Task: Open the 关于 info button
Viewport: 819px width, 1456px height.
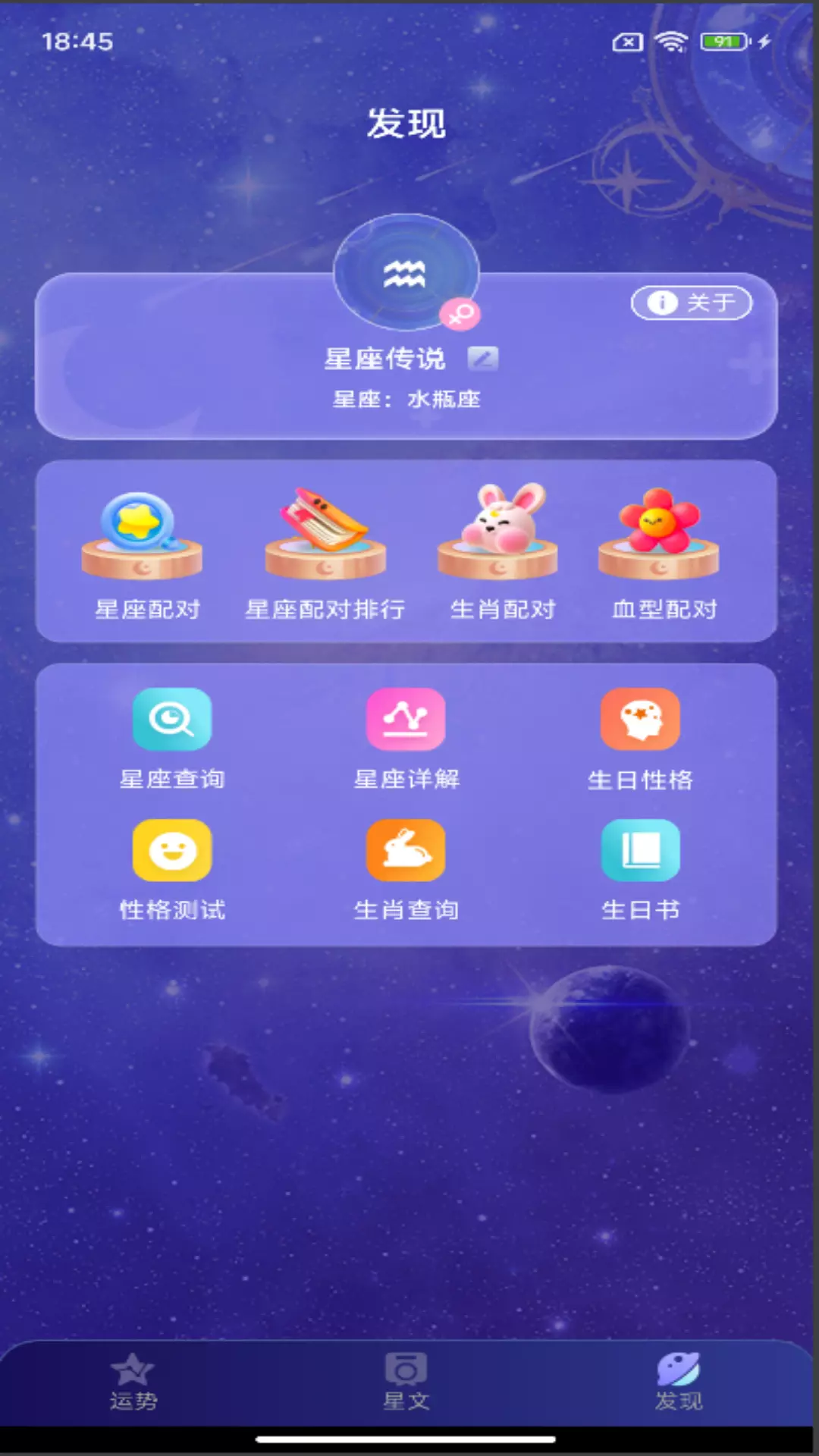Action: pyautogui.click(x=692, y=303)
